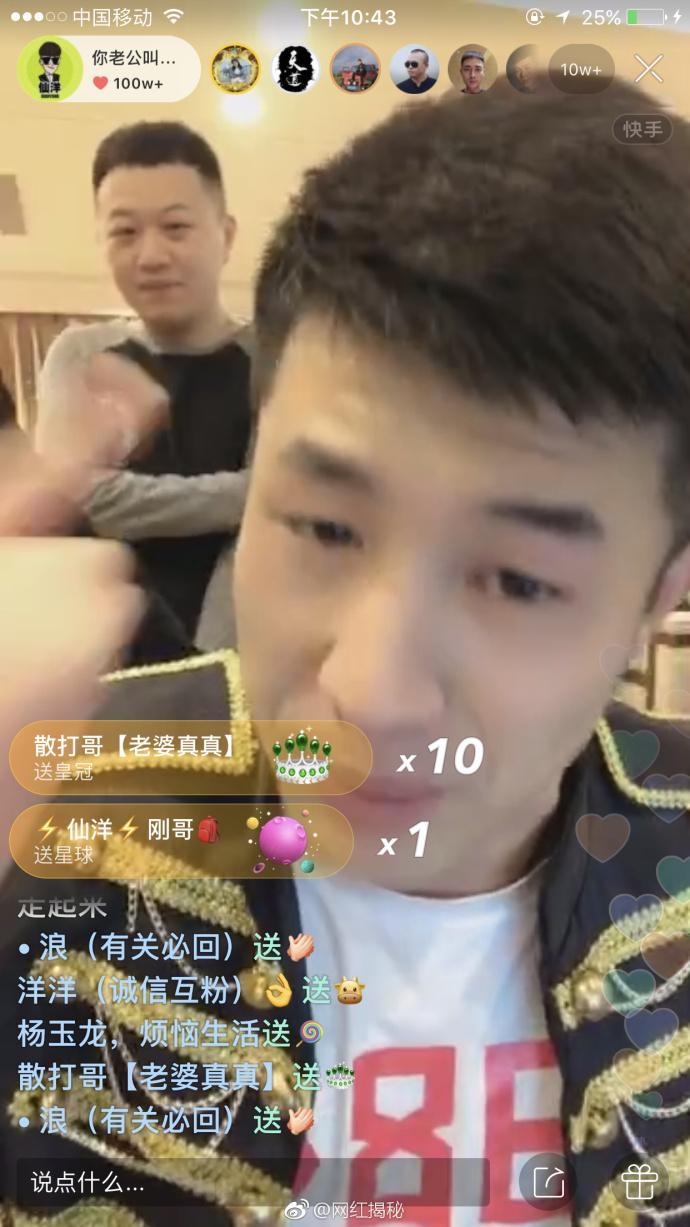View the viewer avatar with sunglasses
690x1227 pixels.
pyautogui.click(x=414, y=69)
